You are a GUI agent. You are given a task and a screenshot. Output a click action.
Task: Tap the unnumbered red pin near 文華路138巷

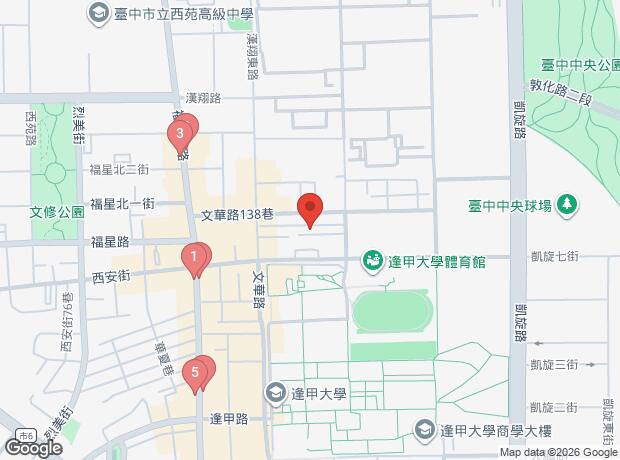[x=310, y=208]
